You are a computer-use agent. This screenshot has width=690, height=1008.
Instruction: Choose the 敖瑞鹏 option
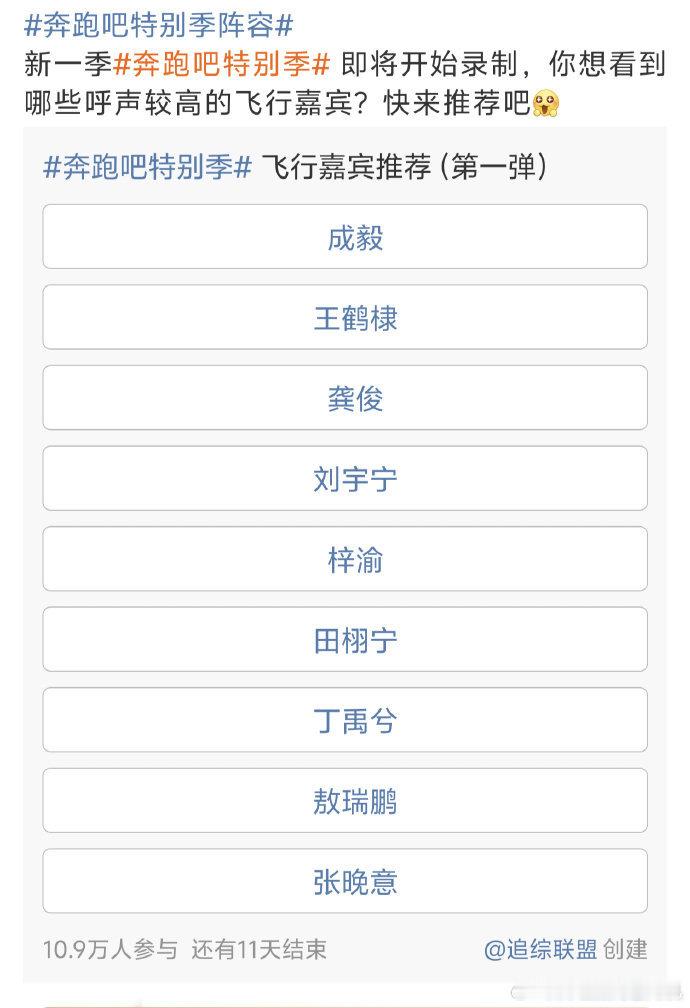[x=345, y=800]
